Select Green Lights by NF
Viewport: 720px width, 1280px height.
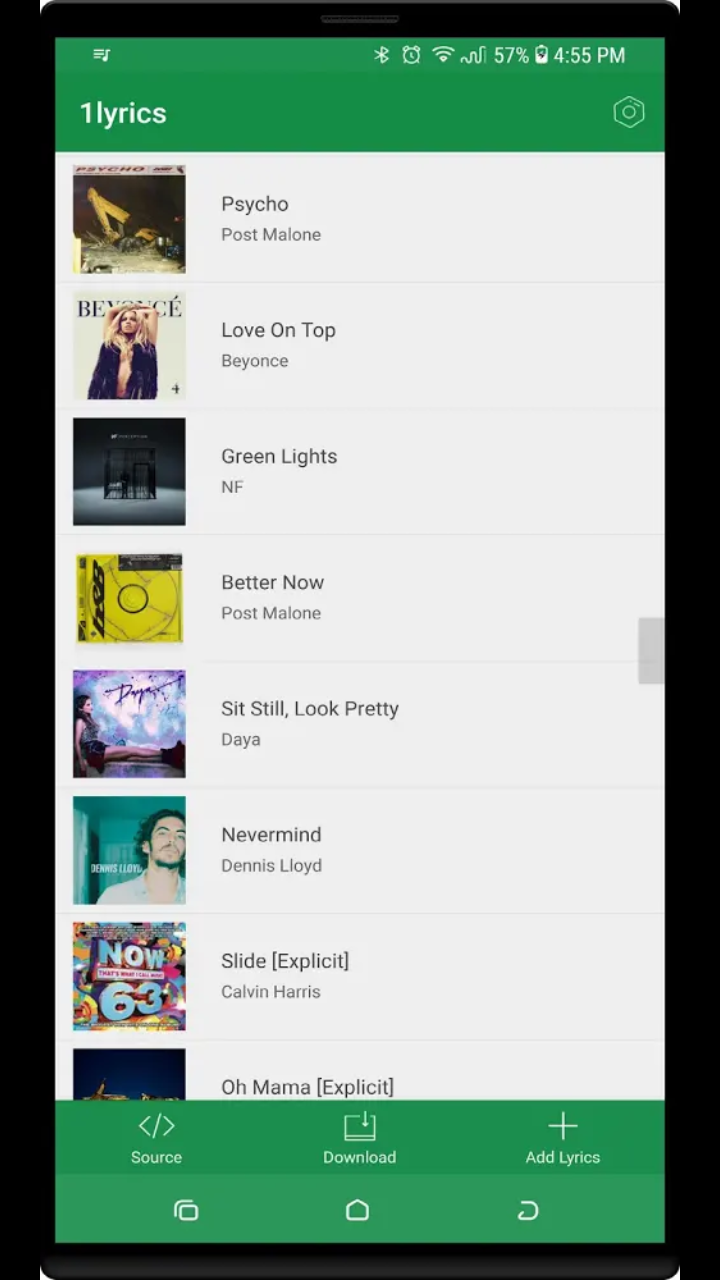[x=360, y=471]
